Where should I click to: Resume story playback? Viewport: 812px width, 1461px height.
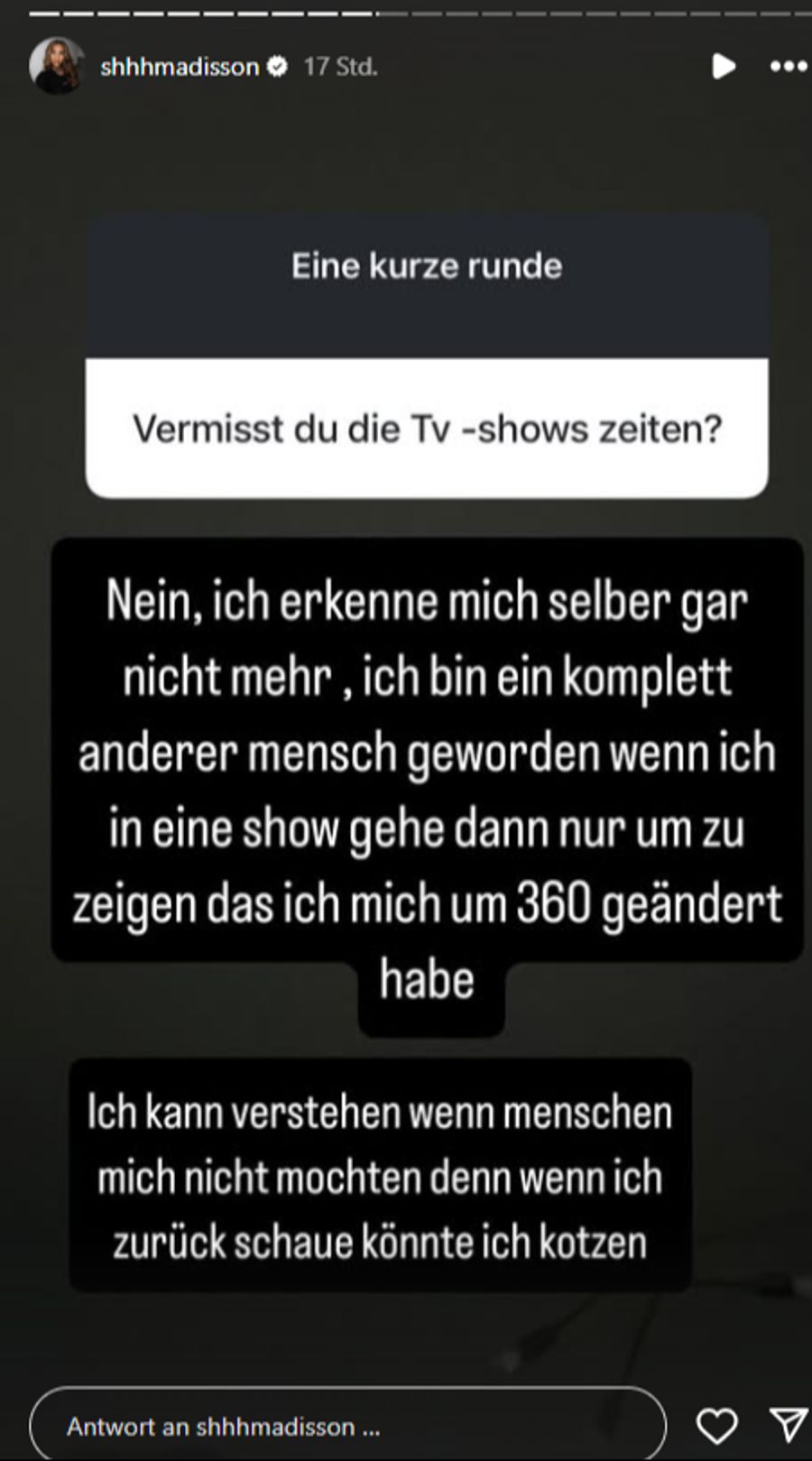[x=723, y=66]
